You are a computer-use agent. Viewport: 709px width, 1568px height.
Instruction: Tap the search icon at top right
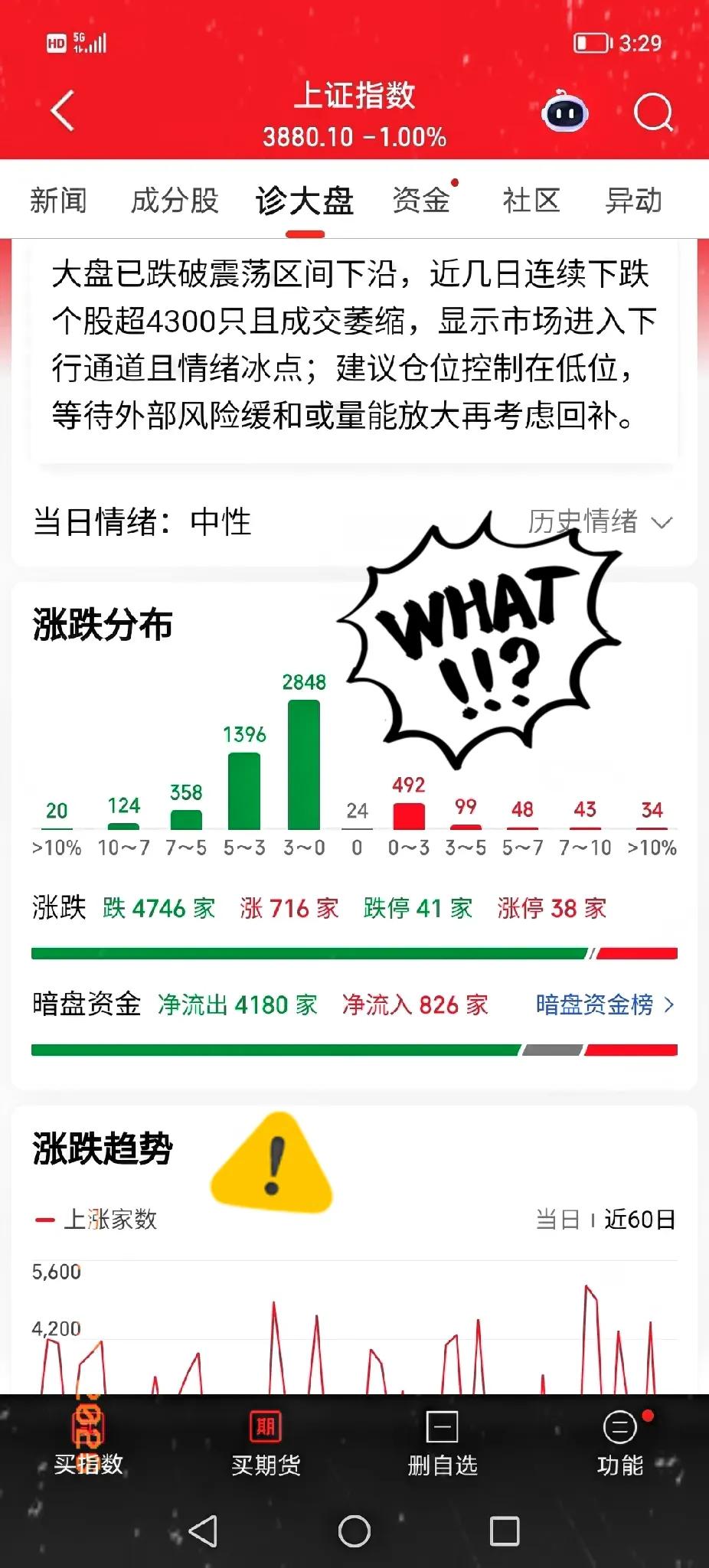[652, 113]
